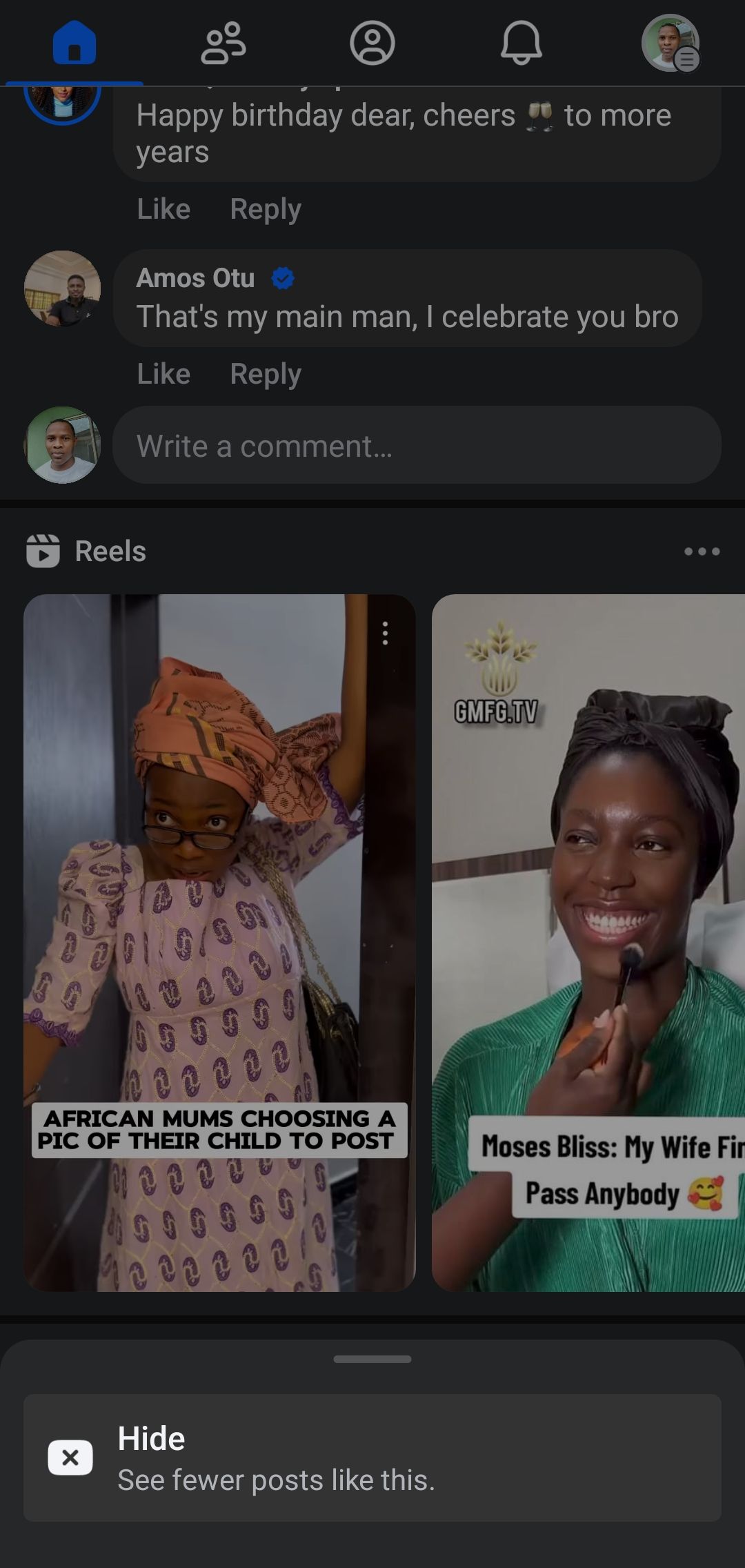
Task: Reply to Amos Otu's comment
Action: click(266, 374)
